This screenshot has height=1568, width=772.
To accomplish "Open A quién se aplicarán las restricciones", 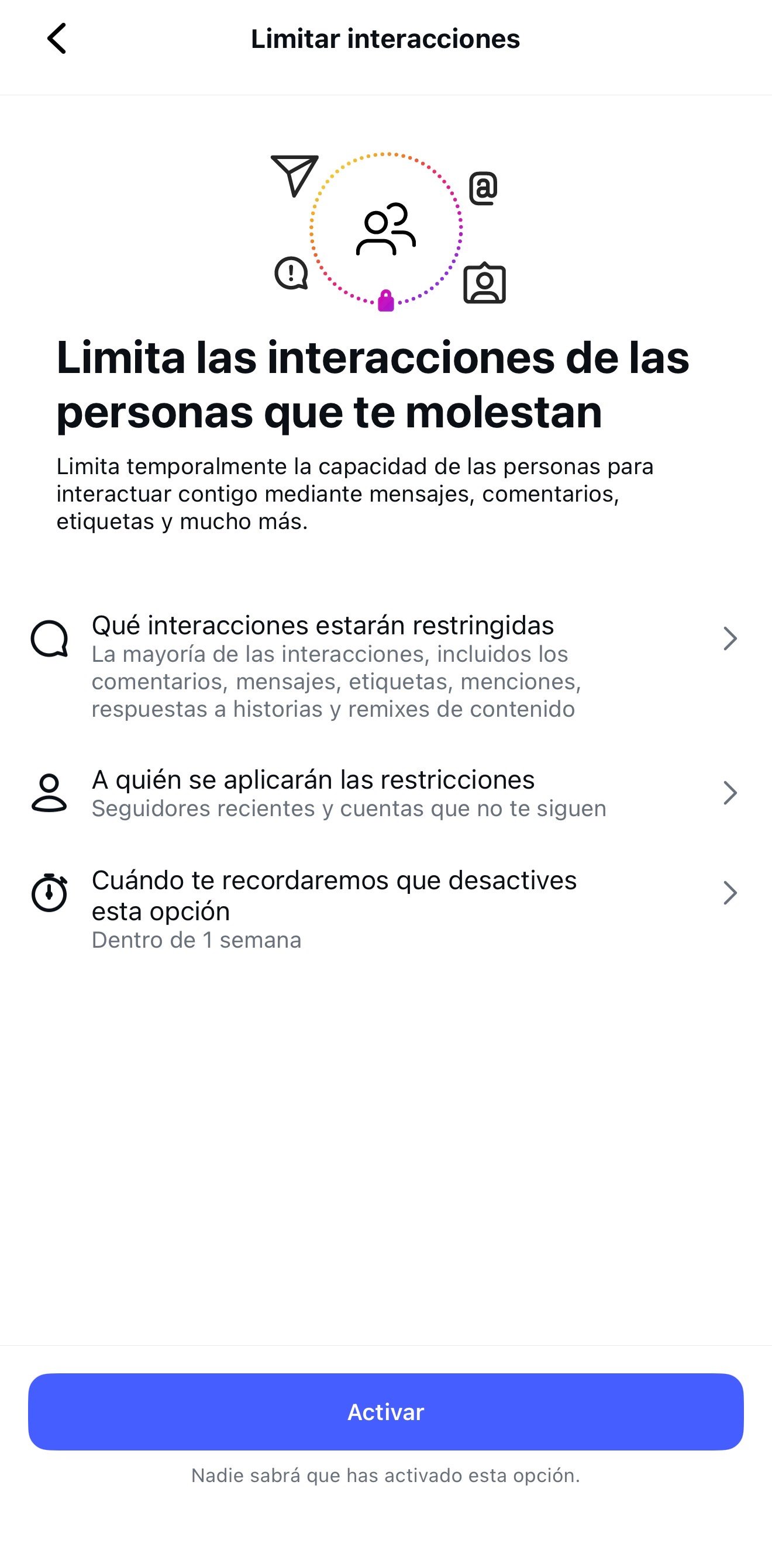I will pyautogui.click(x=385, y=793).
